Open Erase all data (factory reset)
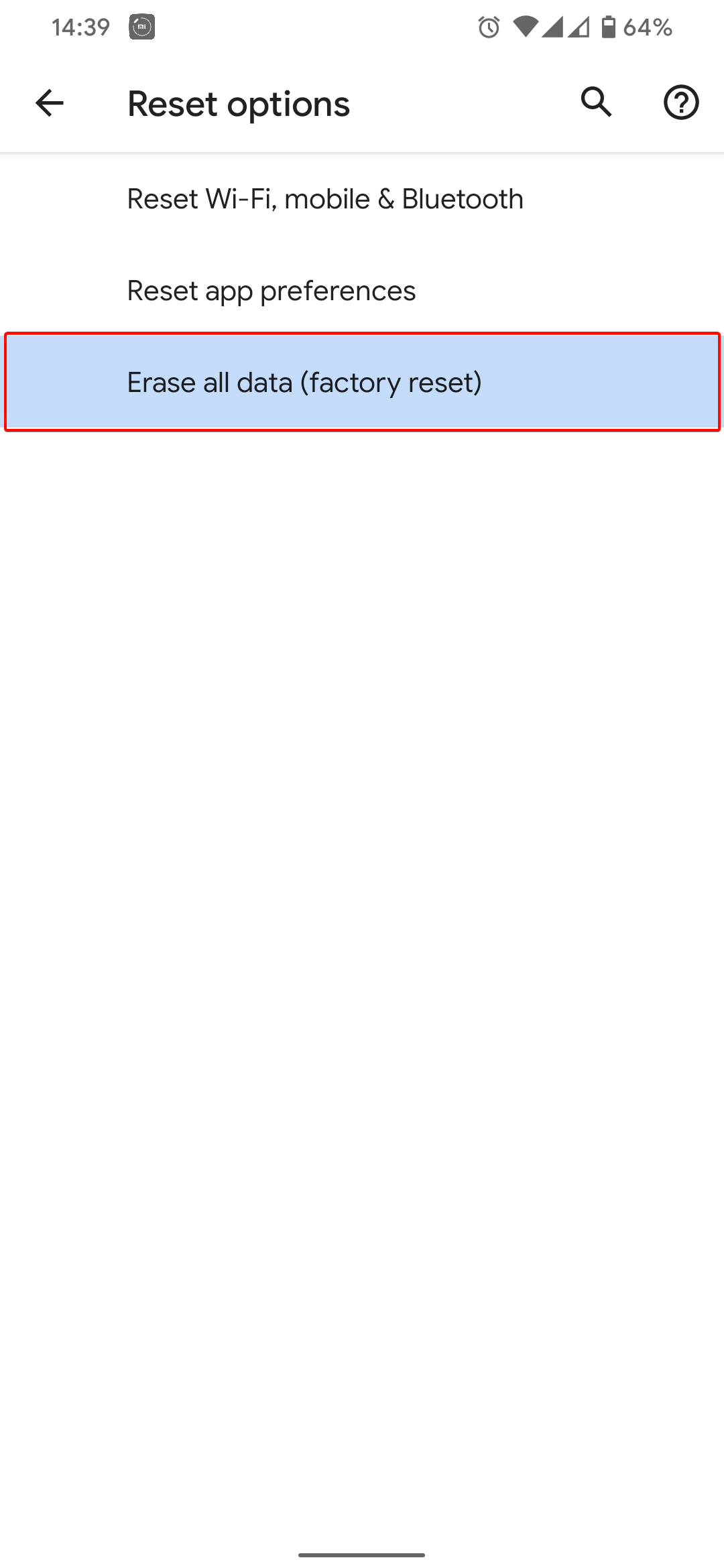Image resolution: width=724 pixels, height=1568 pixels. click(x=362, y=382)
